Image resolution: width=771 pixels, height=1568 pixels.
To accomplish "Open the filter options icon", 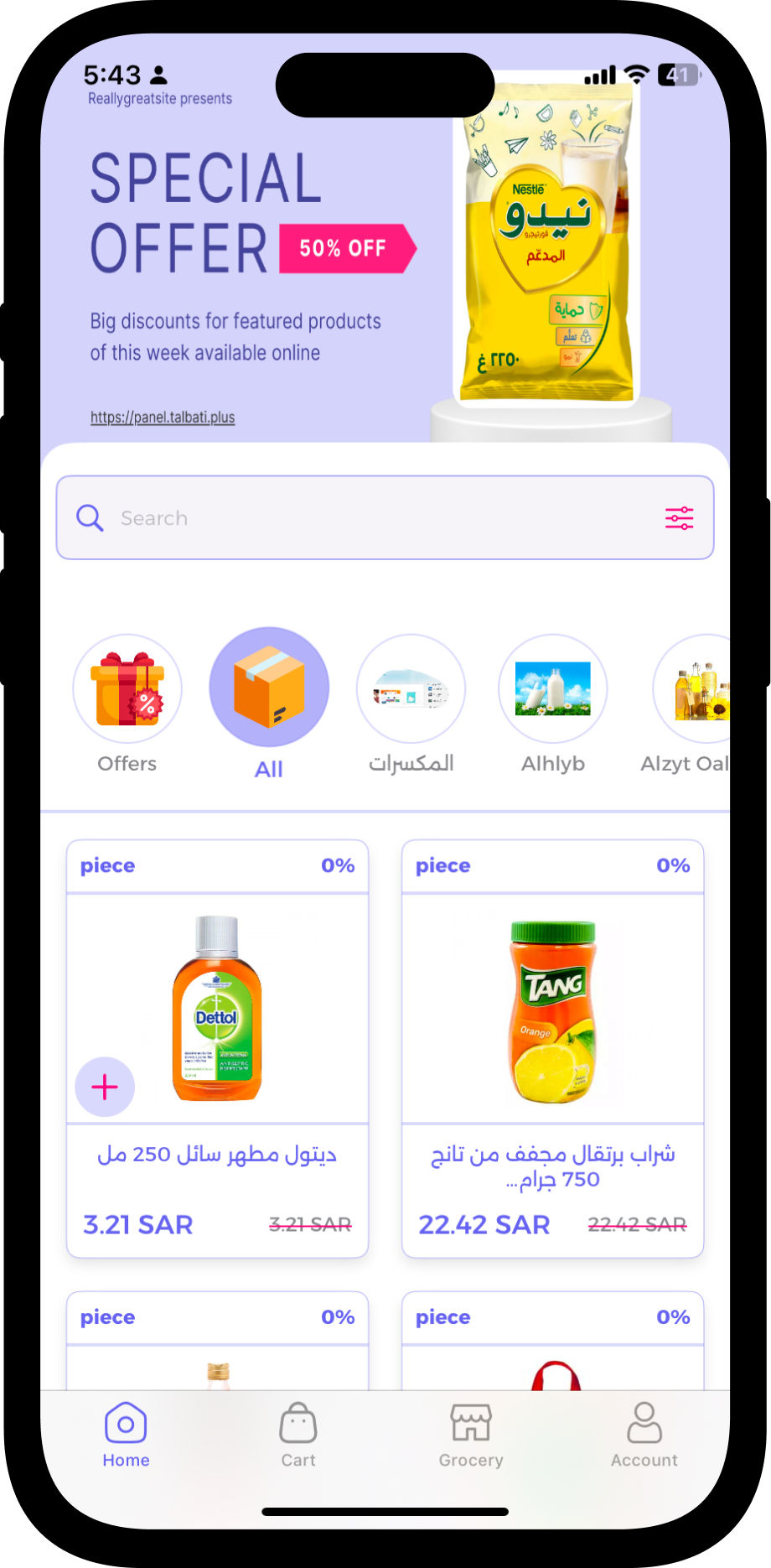I will tap(679, 518).
